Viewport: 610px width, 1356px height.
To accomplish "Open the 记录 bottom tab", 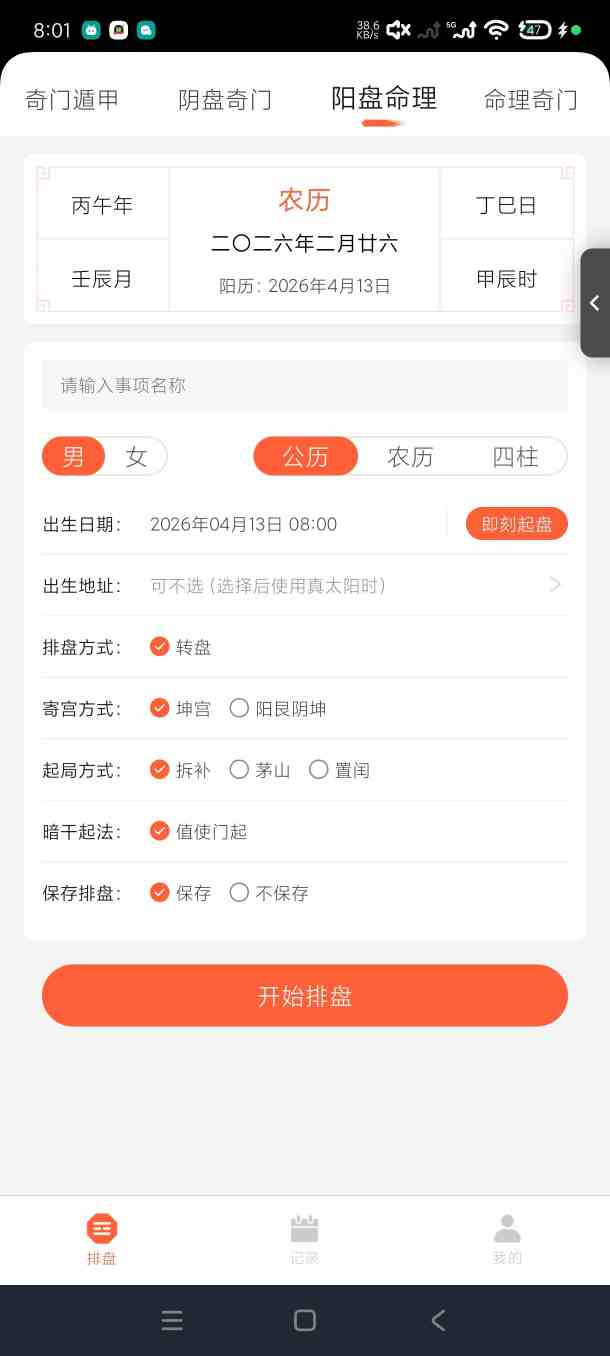I will tap(304, 1239).
